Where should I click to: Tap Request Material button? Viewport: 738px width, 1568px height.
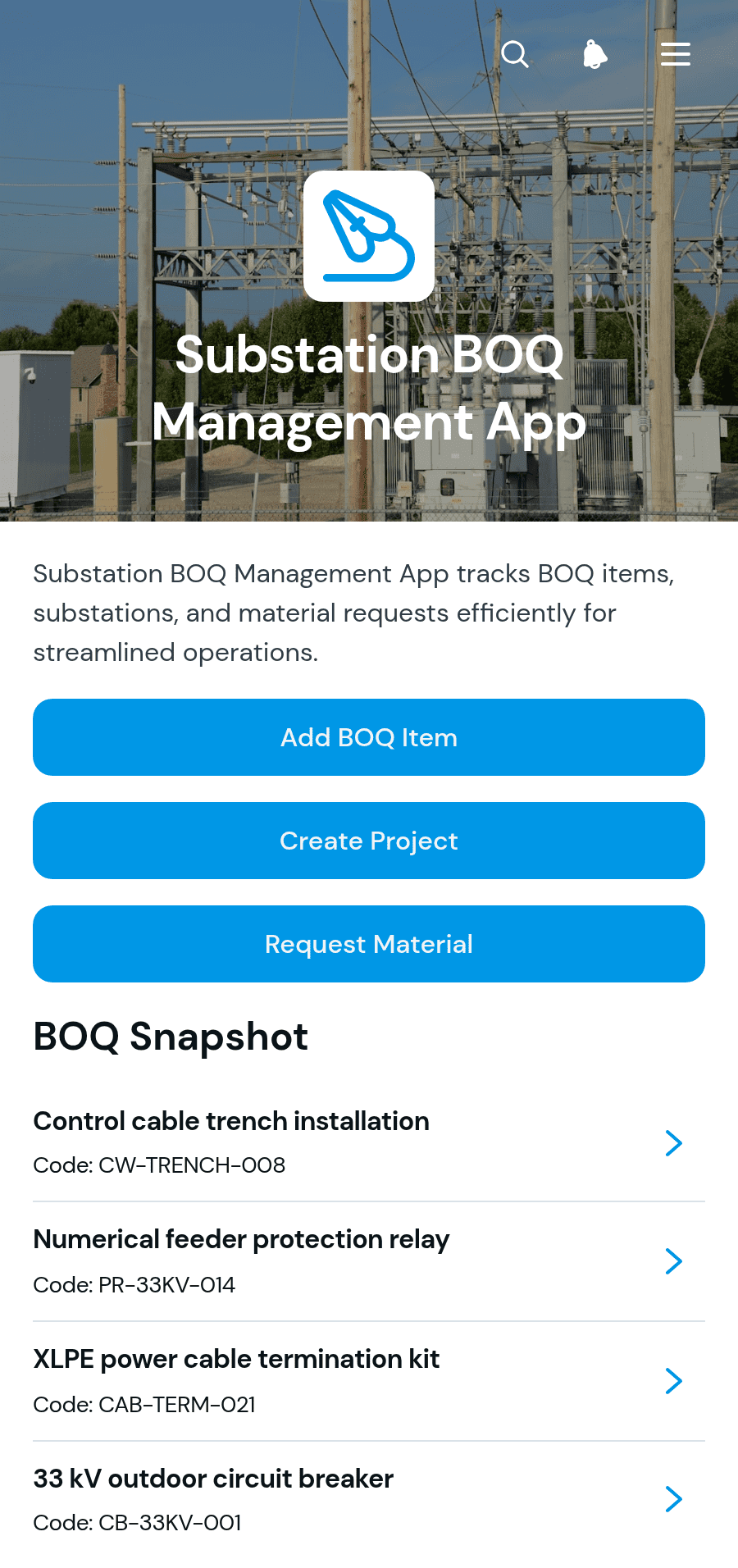[x=369, y=944]
